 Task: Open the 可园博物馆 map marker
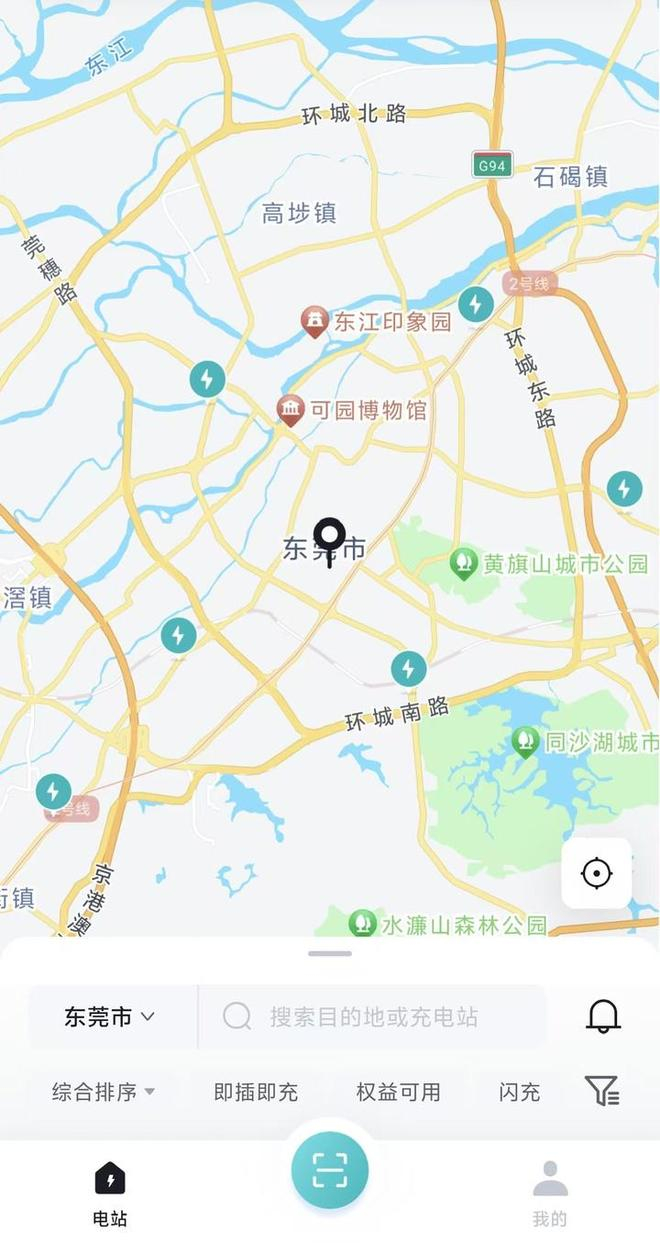coord(291,410)
